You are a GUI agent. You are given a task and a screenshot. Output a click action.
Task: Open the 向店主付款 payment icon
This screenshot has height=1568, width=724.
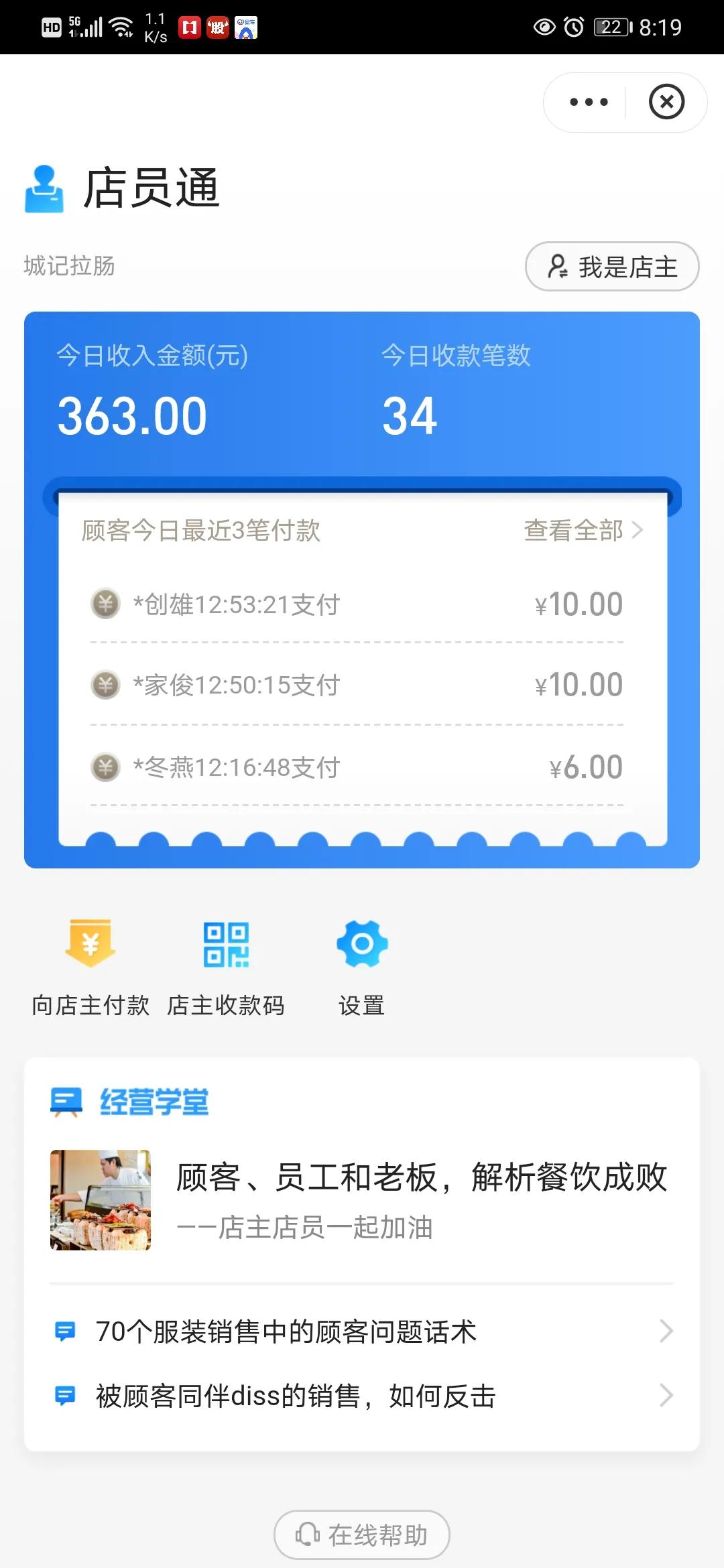90,943
